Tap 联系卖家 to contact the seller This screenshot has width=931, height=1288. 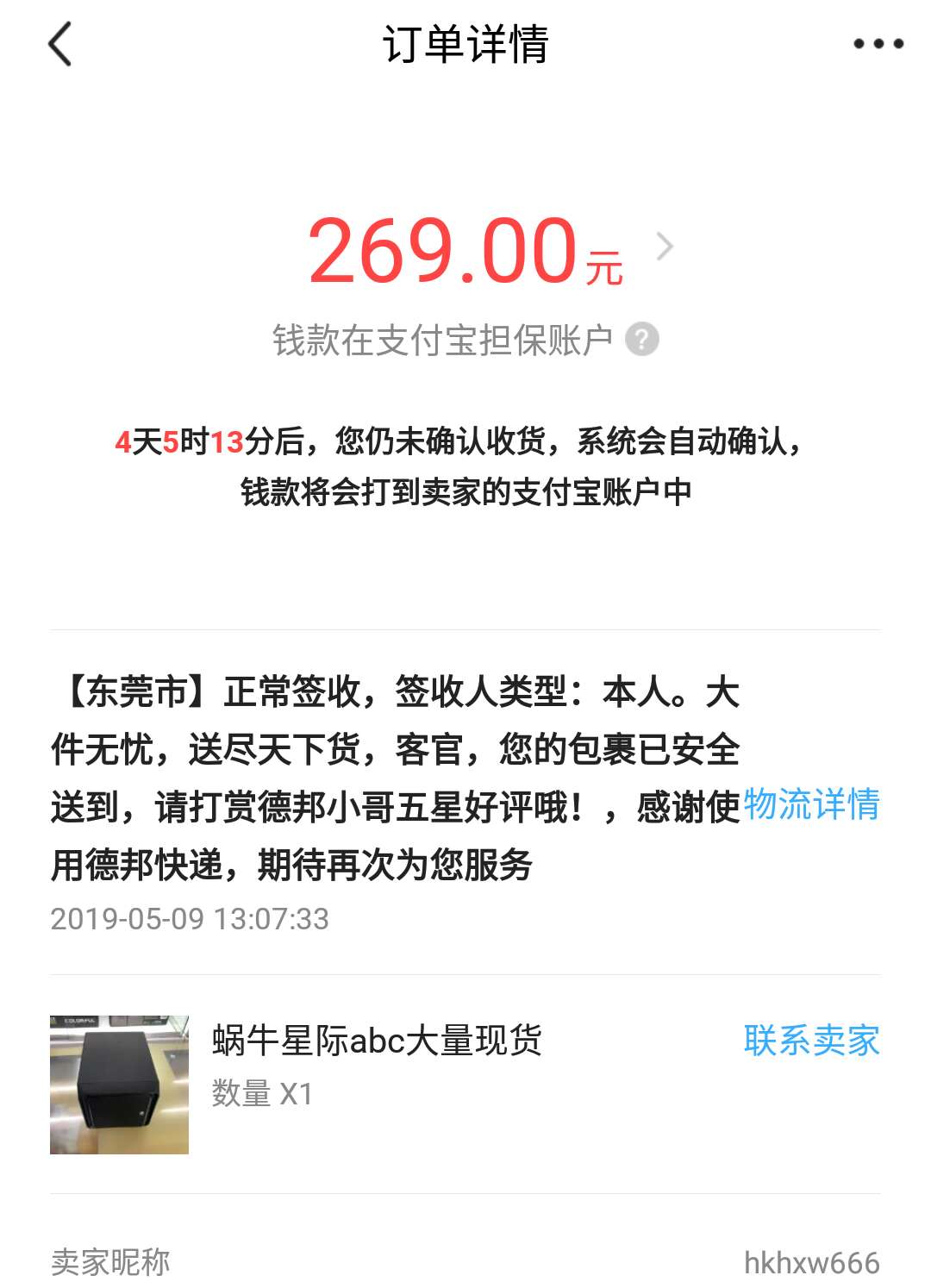click(x=811, y=1041)
